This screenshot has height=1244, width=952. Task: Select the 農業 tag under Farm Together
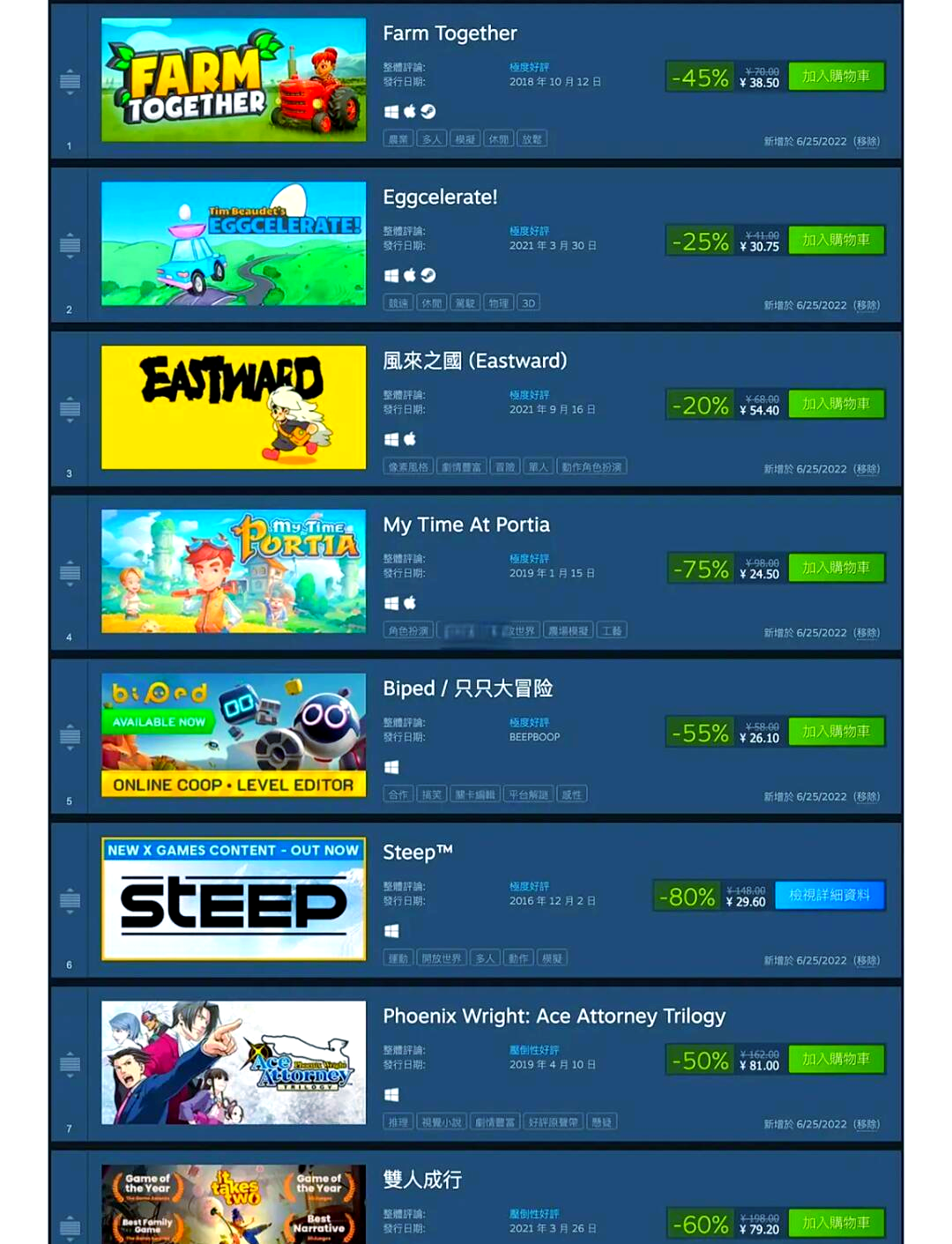398,139
